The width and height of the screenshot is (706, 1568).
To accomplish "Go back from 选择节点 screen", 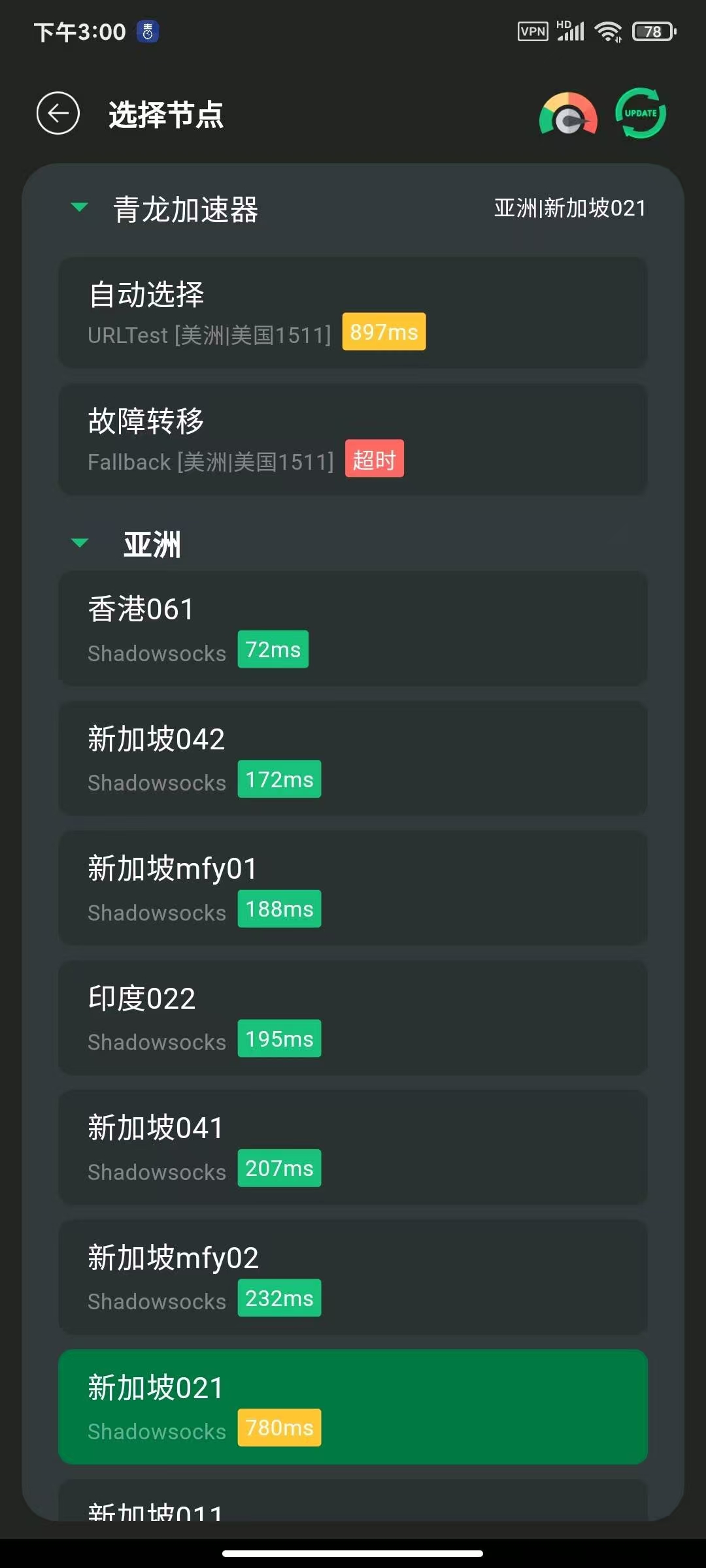I will 58,114.
